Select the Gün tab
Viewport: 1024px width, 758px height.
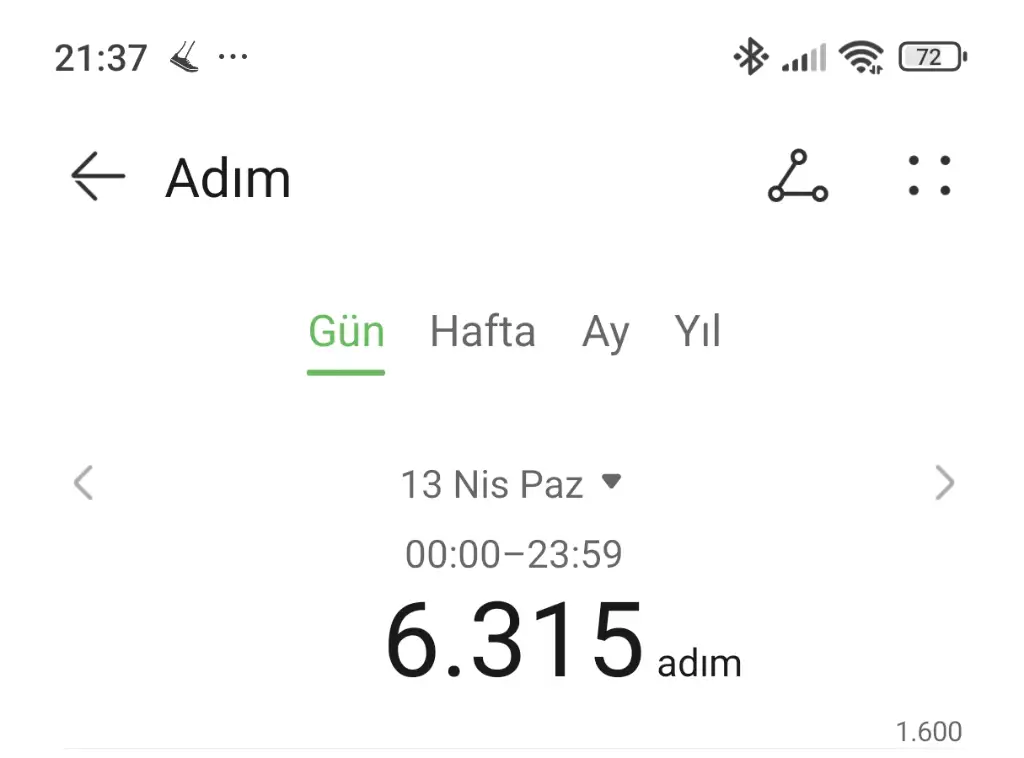346,332
